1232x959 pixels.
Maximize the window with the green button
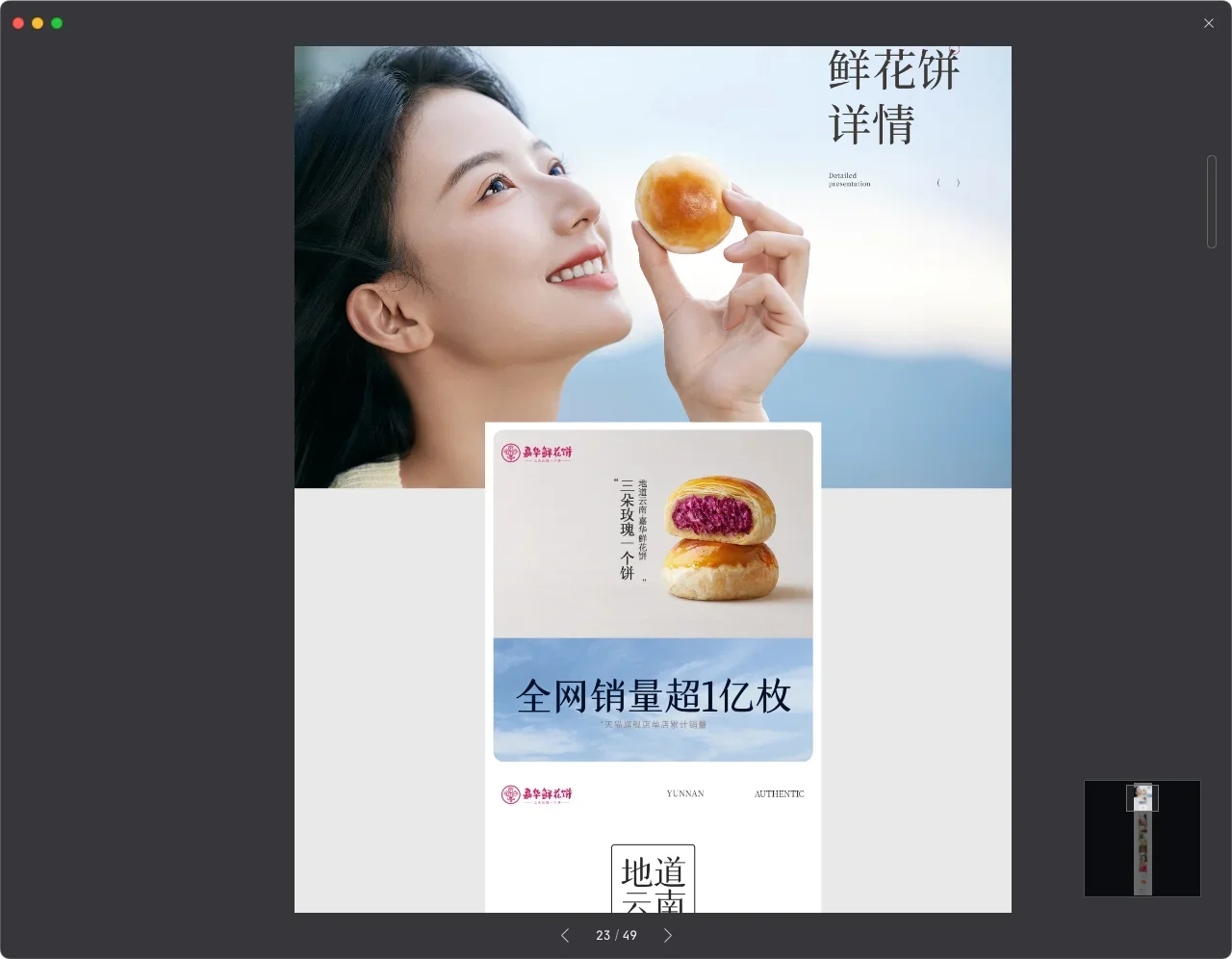(x=57, y=23)
